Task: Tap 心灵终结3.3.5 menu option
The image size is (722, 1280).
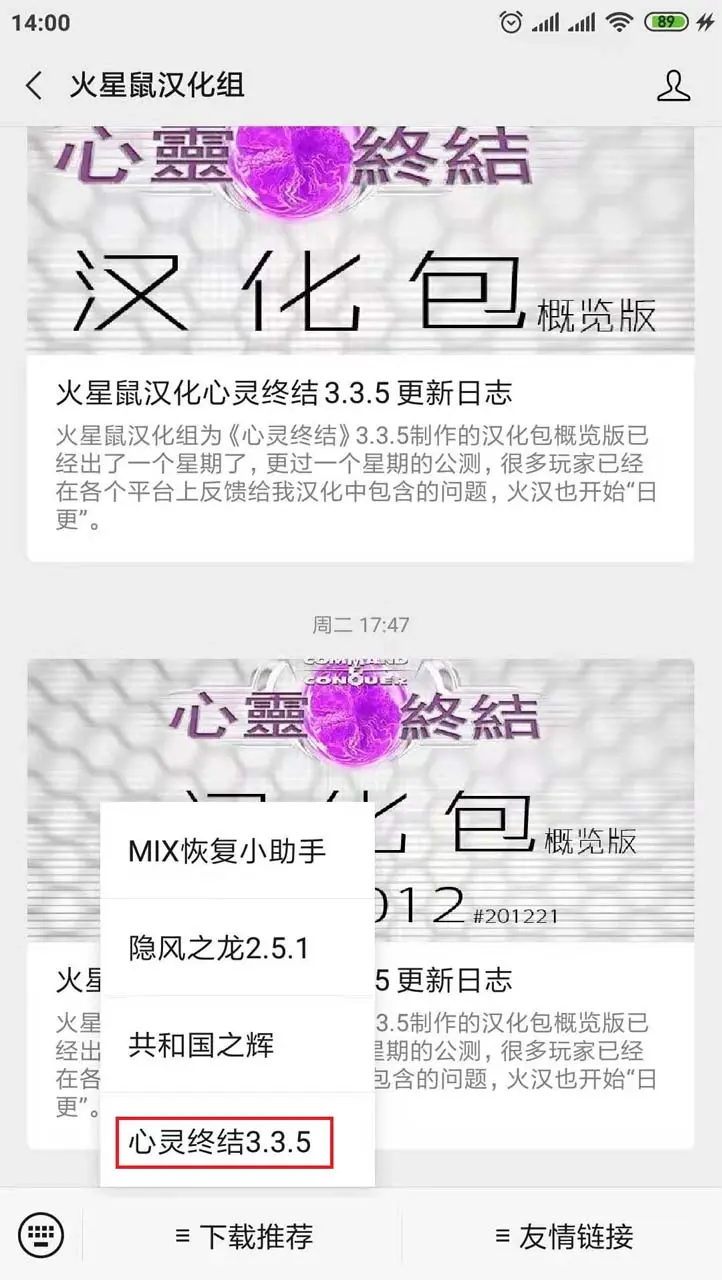Action: [224, 1142]
